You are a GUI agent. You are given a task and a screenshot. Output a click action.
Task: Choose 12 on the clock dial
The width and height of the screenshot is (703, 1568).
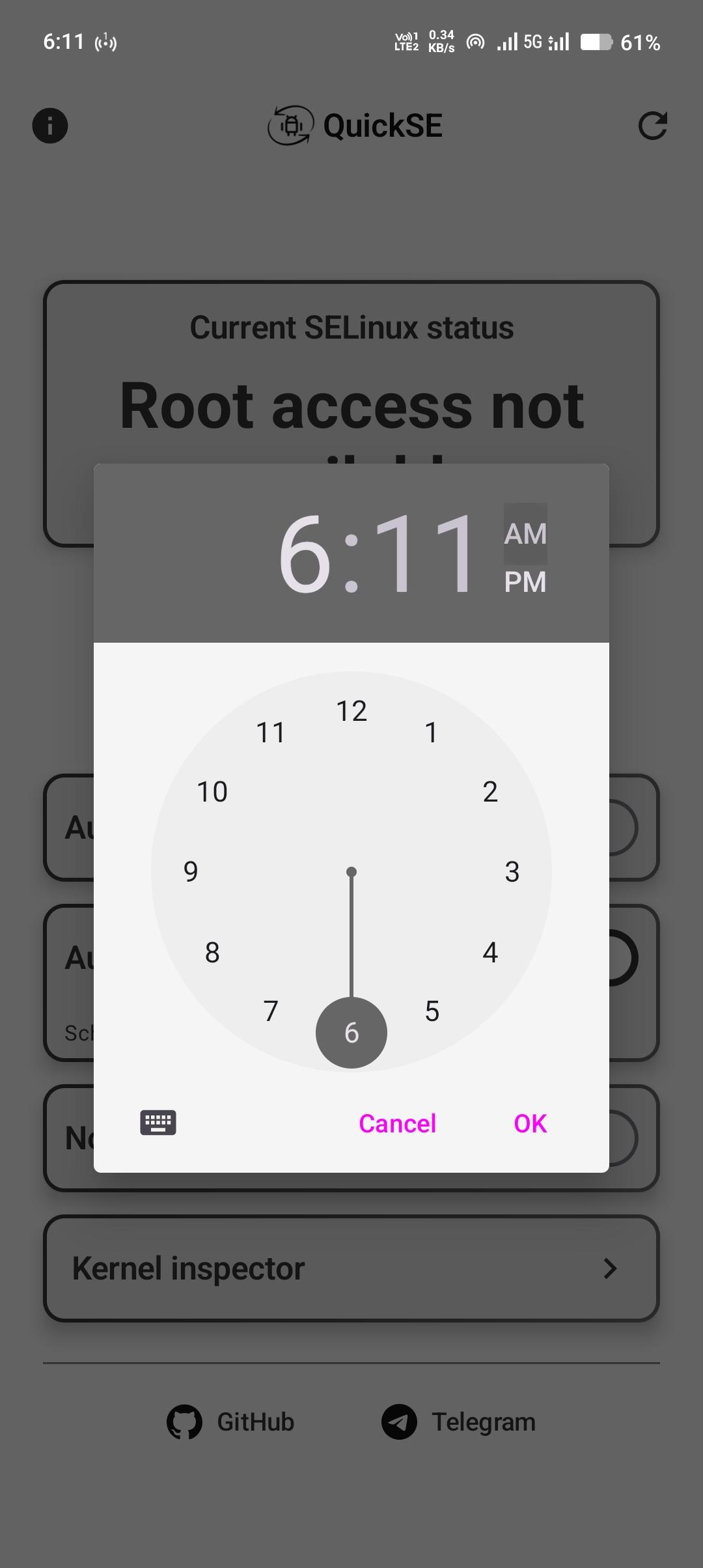point(351,711)
